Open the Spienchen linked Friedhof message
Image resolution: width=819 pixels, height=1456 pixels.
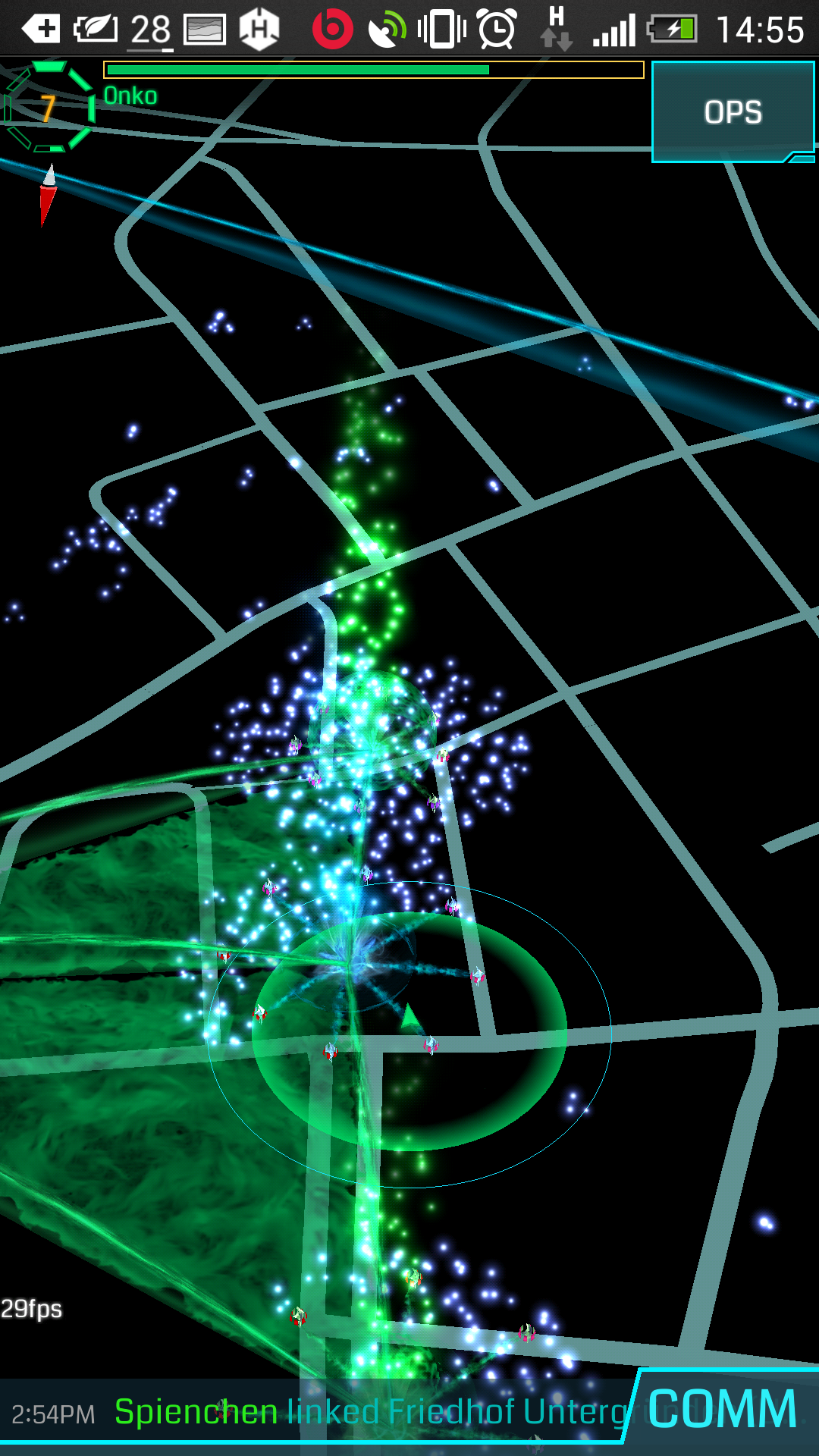pyautogui.click(x=370, y=1412)
